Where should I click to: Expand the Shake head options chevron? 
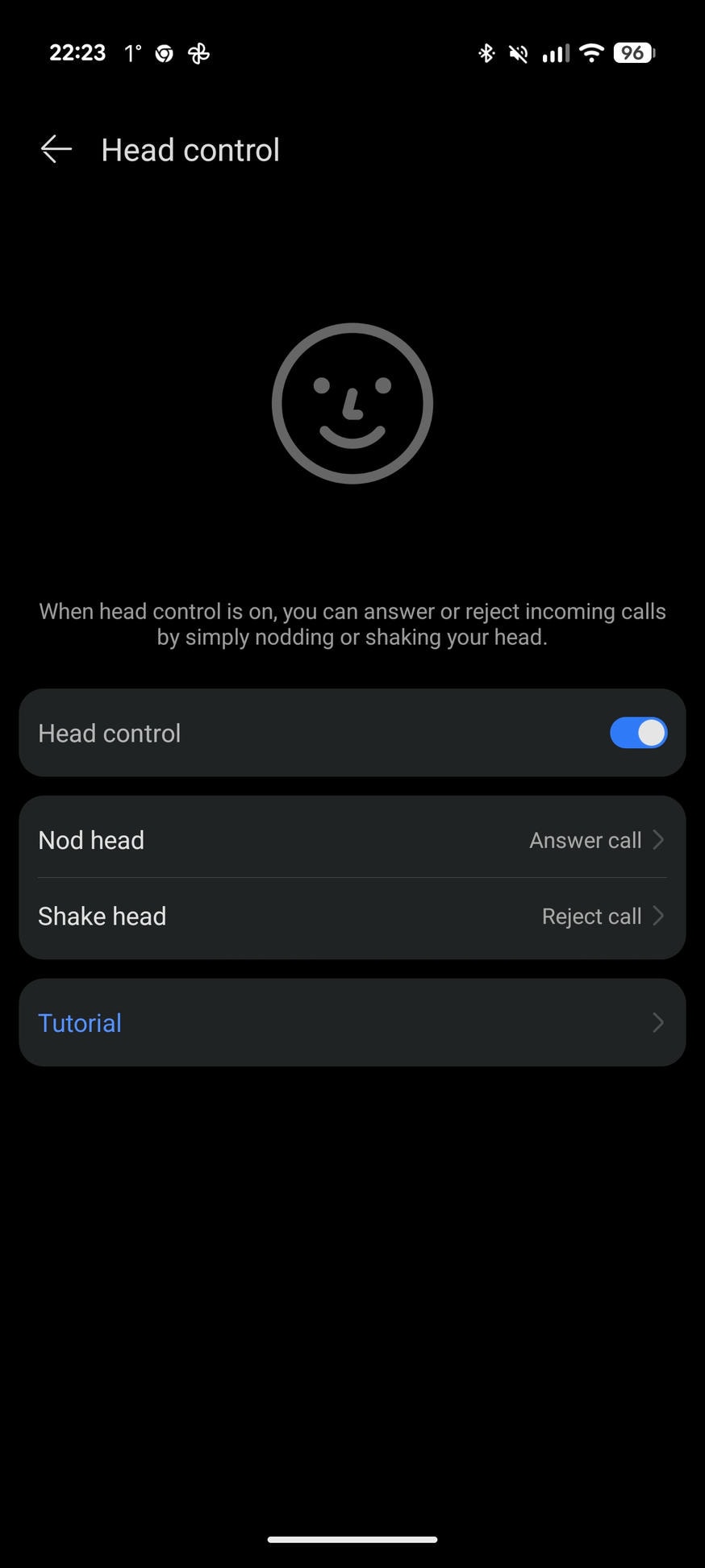coord(658,916)
